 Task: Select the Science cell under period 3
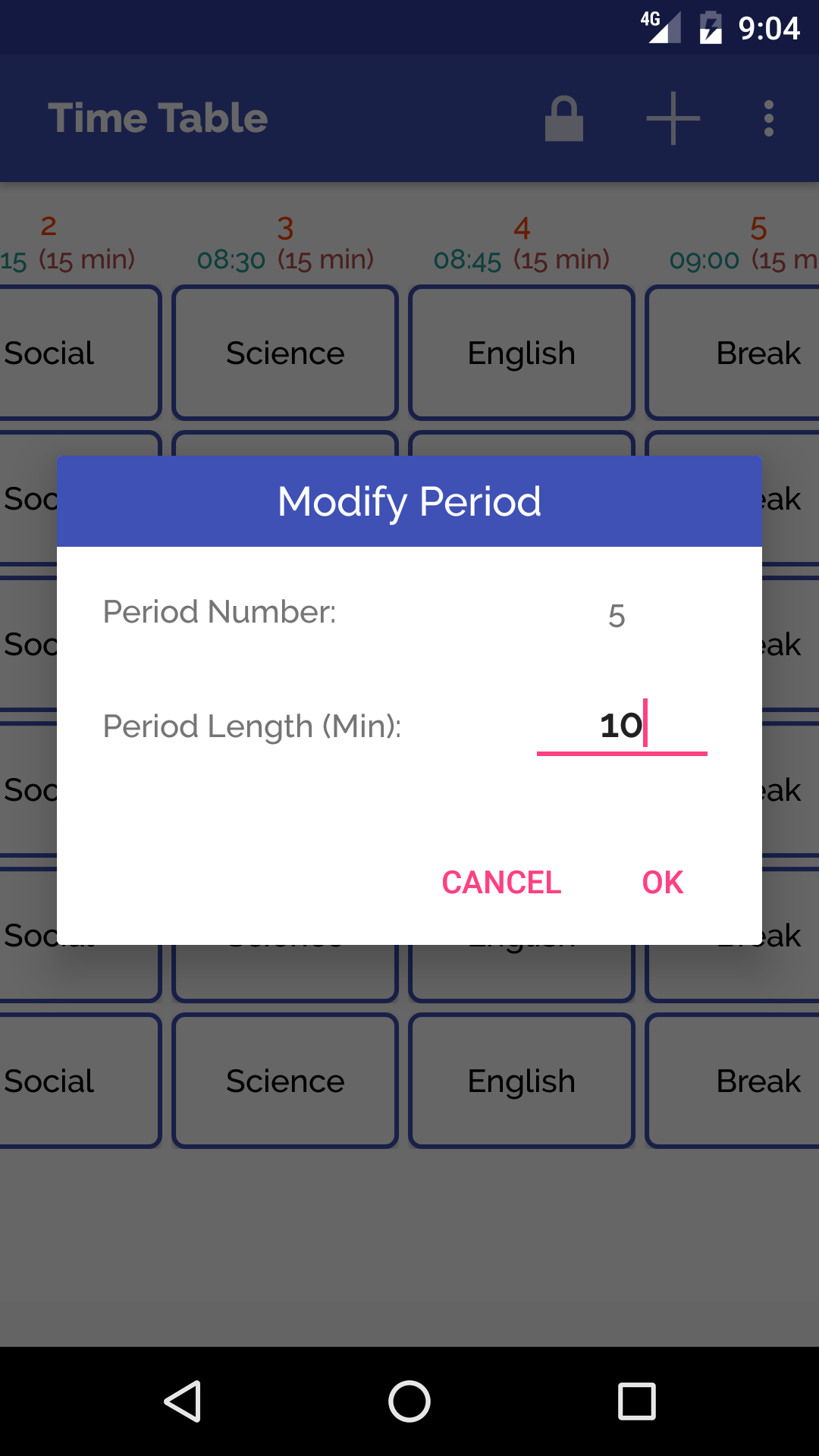284,352
